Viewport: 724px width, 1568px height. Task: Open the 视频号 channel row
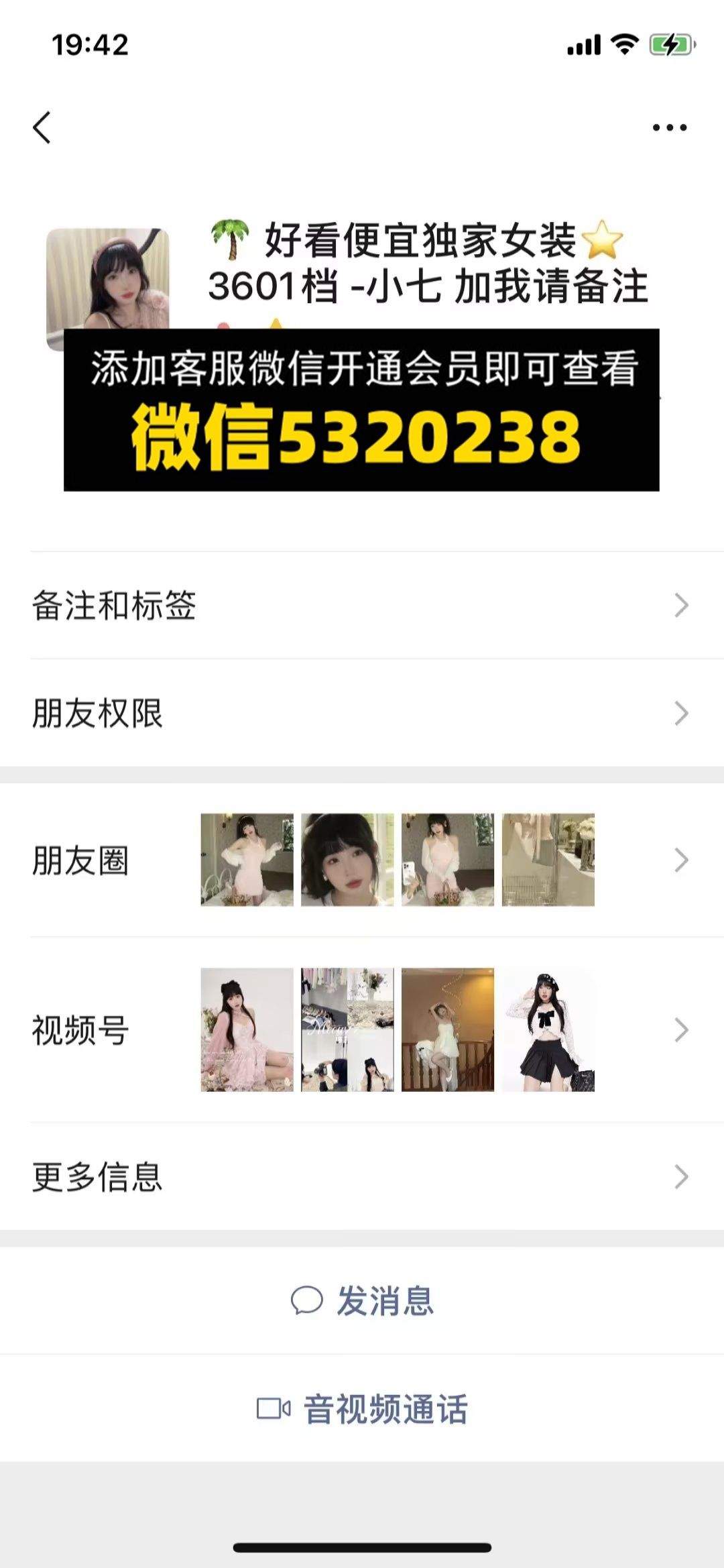[362, 1029]
